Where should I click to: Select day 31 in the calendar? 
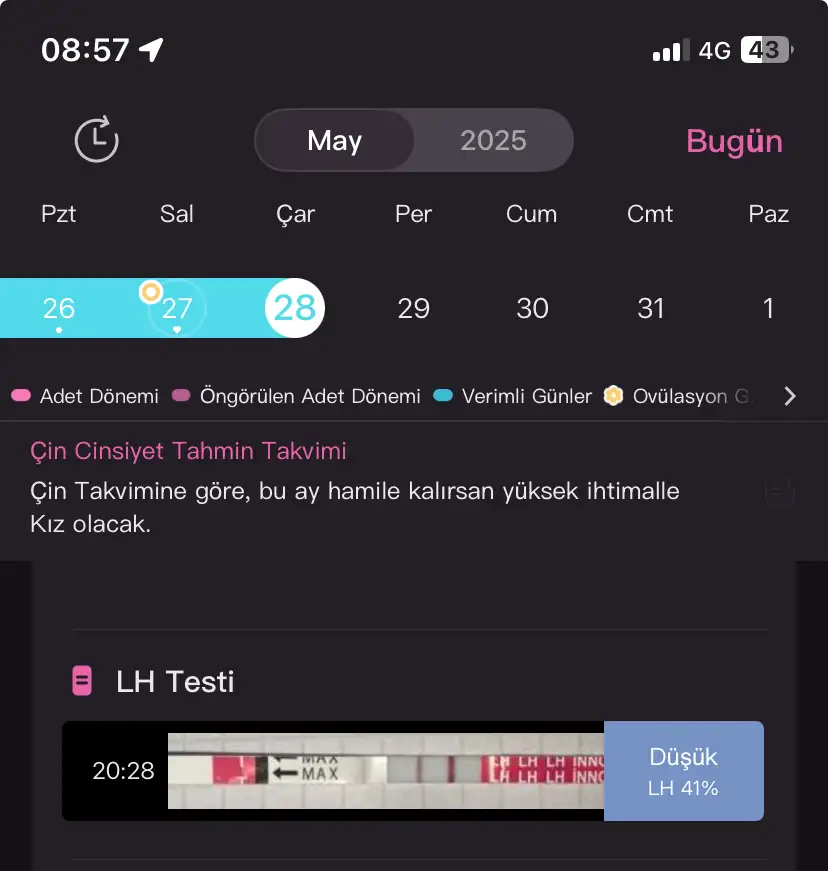[x=651, y=308]
